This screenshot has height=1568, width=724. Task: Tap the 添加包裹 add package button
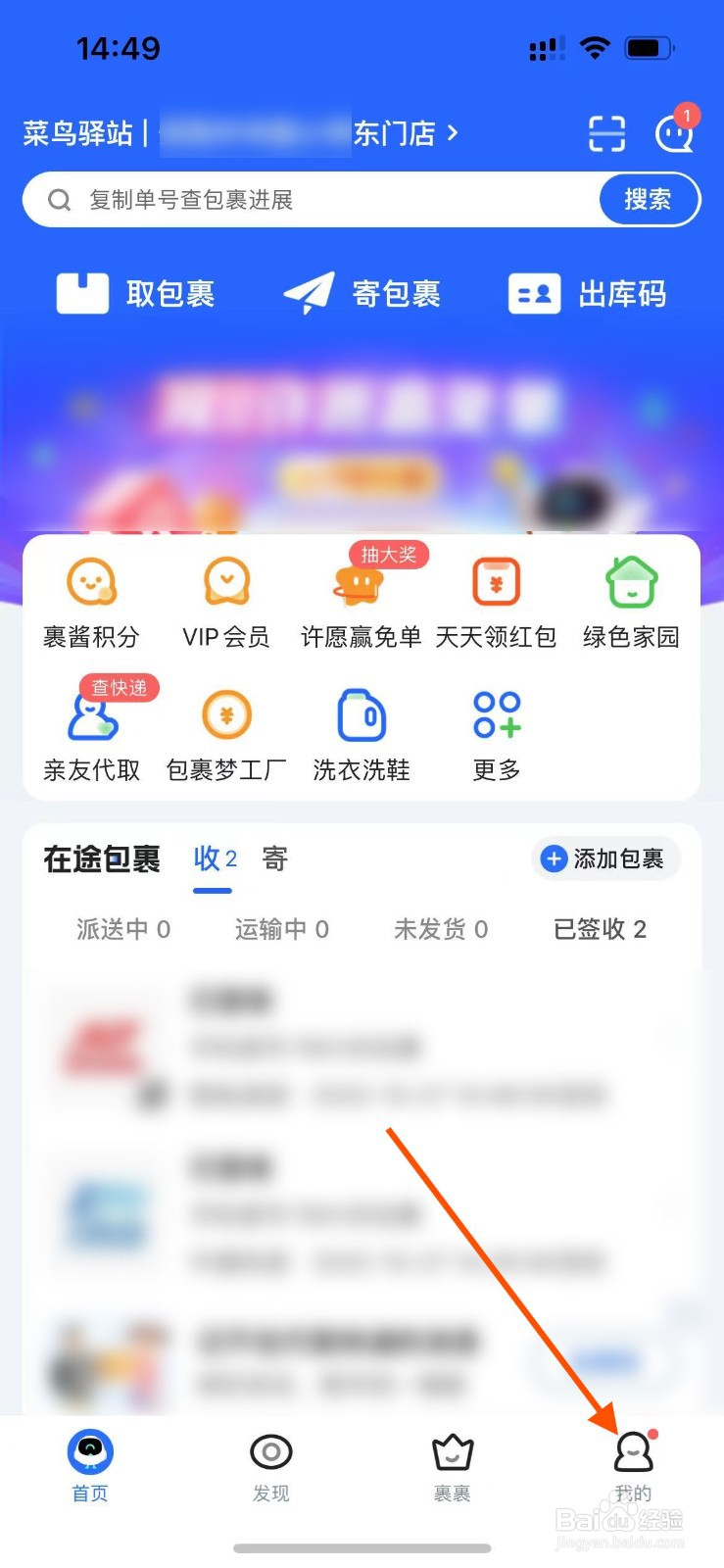click(x=604, y=859)
